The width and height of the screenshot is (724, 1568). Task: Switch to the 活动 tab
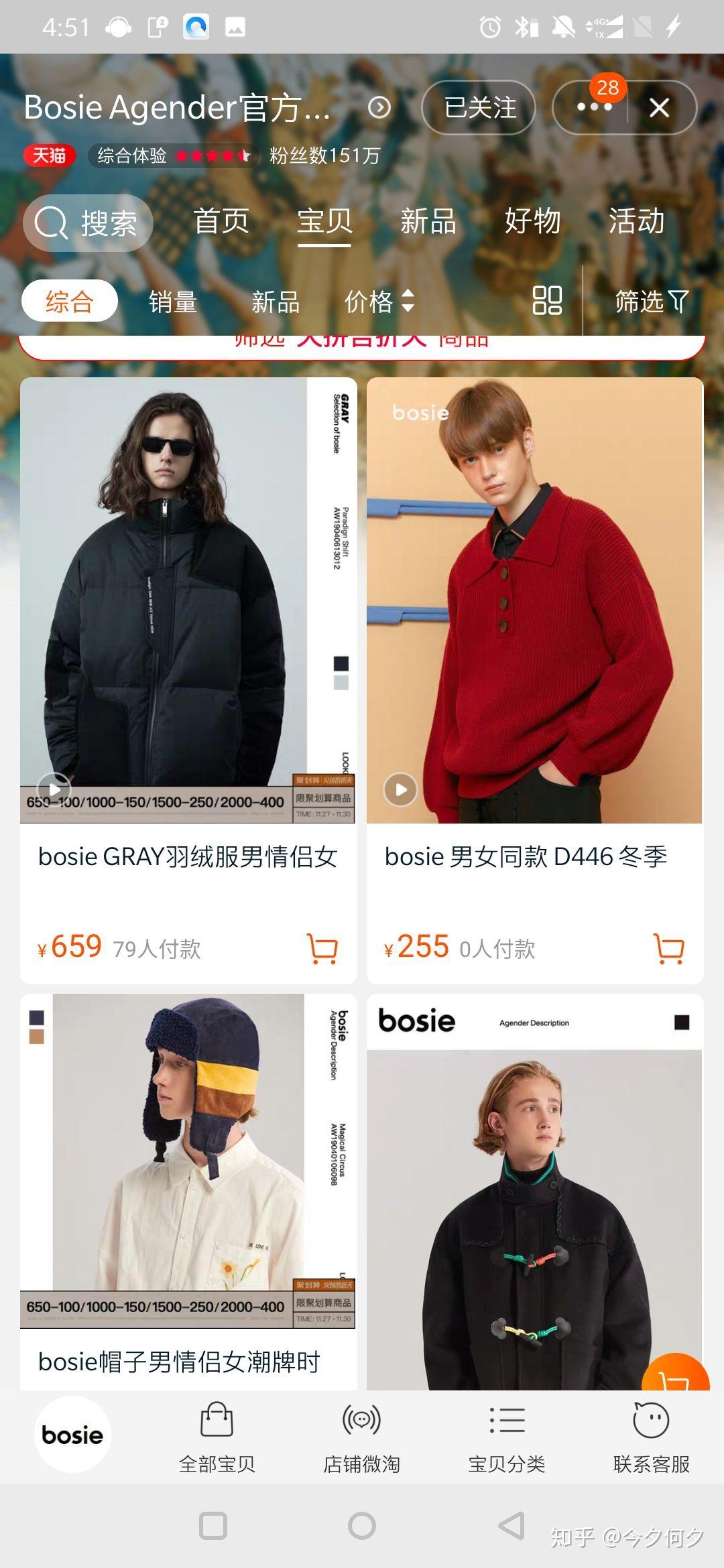tap(636, 221)
